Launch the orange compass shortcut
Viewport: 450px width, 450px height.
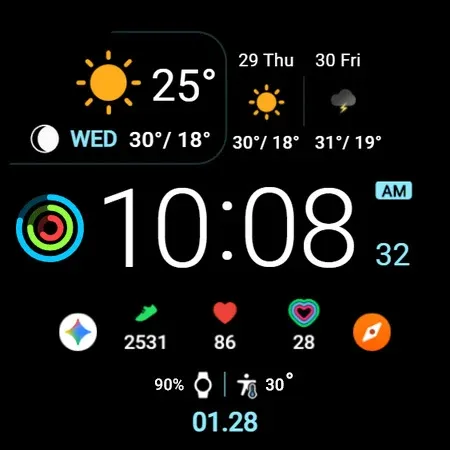[x=372, y=332]
